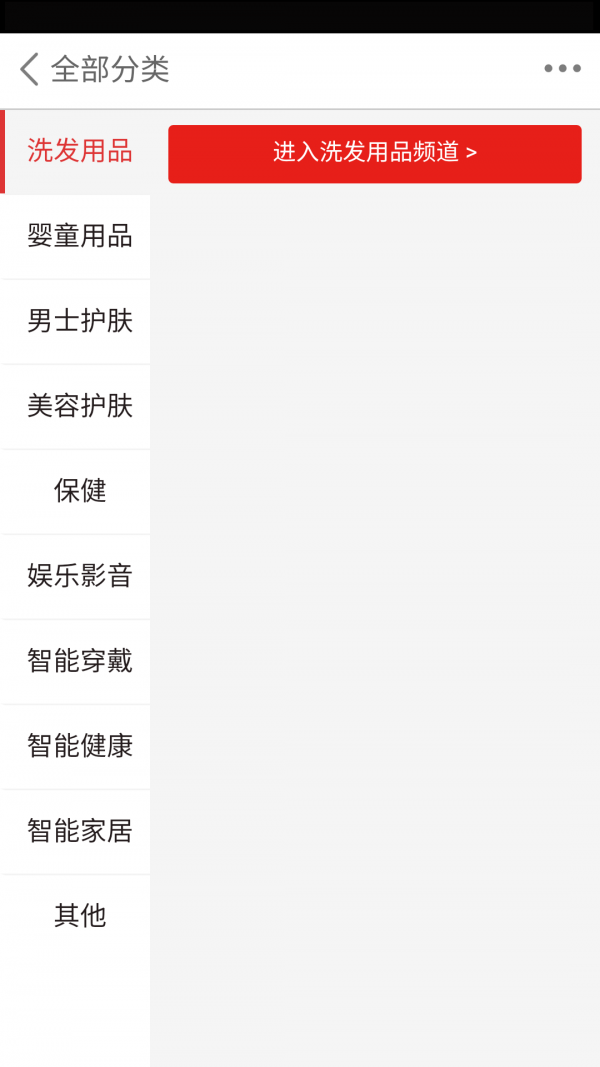Image resolution: width=600 pixels, height=1067 pixels.
Task: Open the three-dot overflow menu
Action: (x=562, y=69)
